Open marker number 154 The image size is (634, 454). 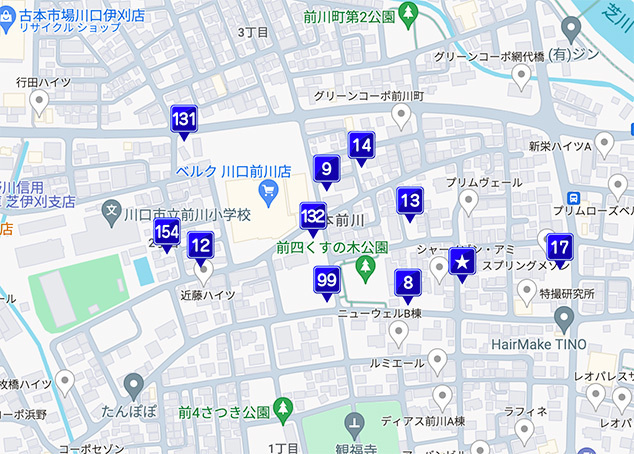(x=166, y=234)
